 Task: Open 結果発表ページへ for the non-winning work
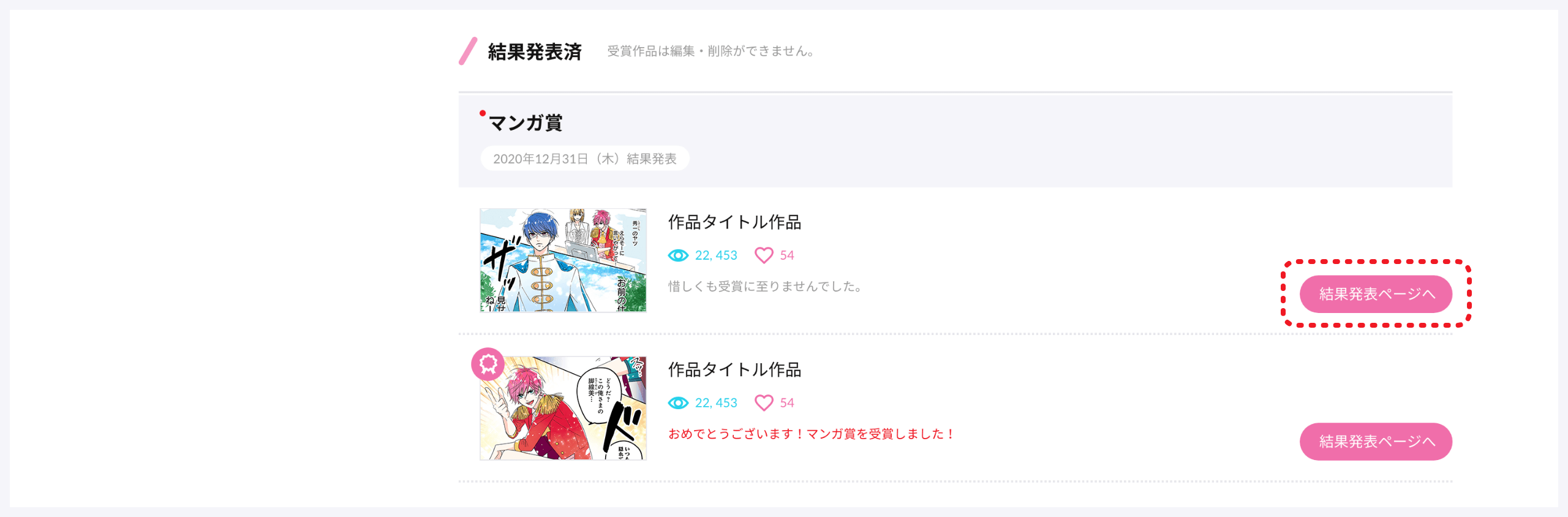1375,294
